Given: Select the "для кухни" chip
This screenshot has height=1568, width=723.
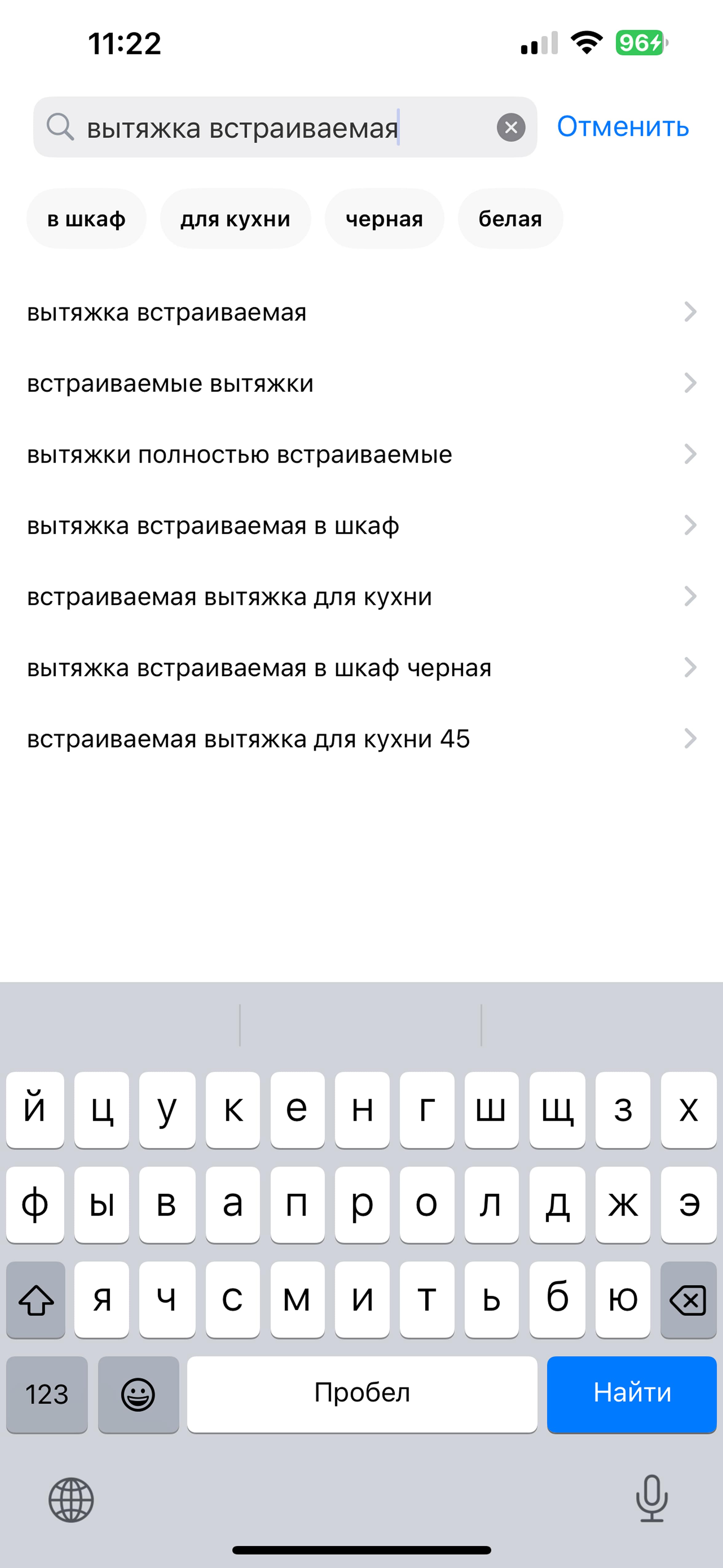Looking at the screenshot, I should pyautogui.click(x=235, y=218).
